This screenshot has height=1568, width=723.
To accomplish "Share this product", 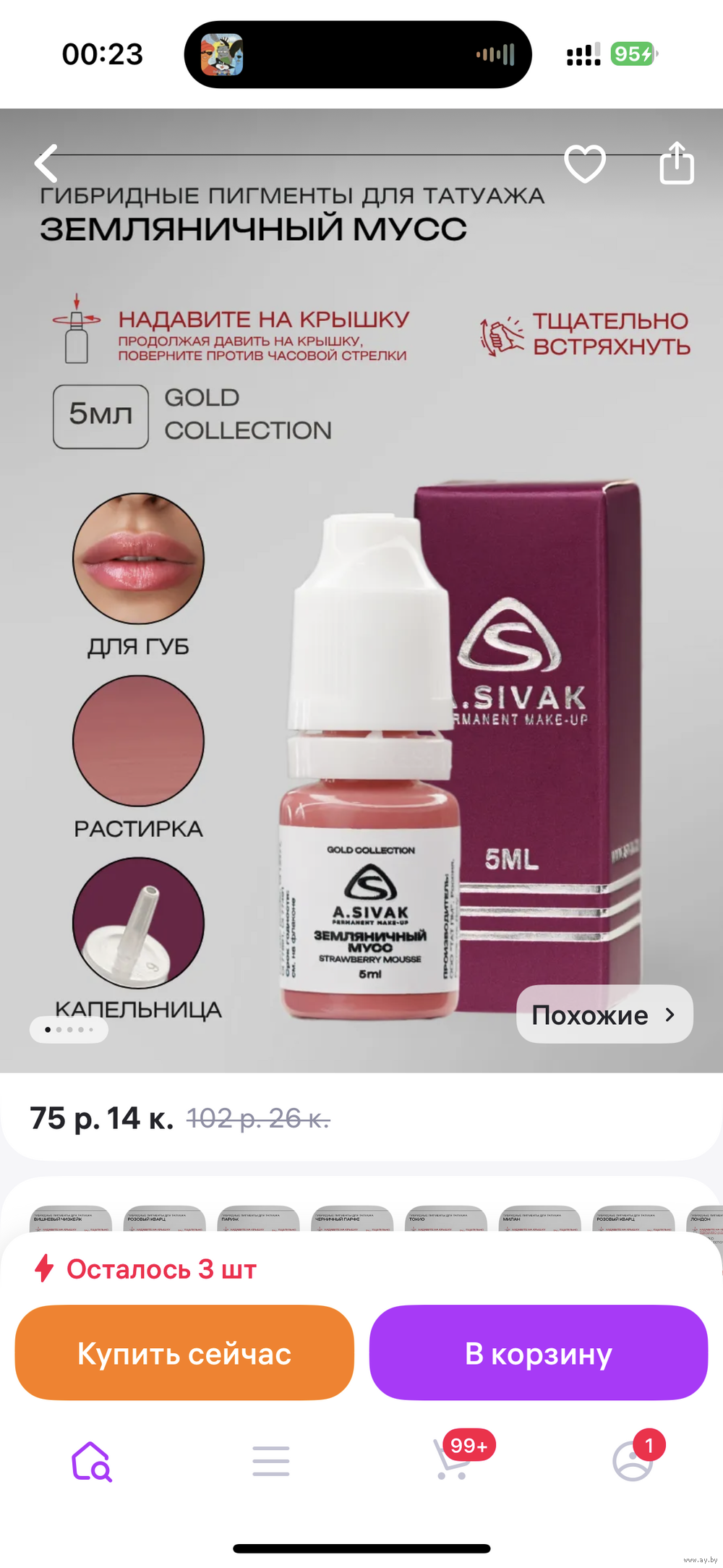I will tap(677, 163).
